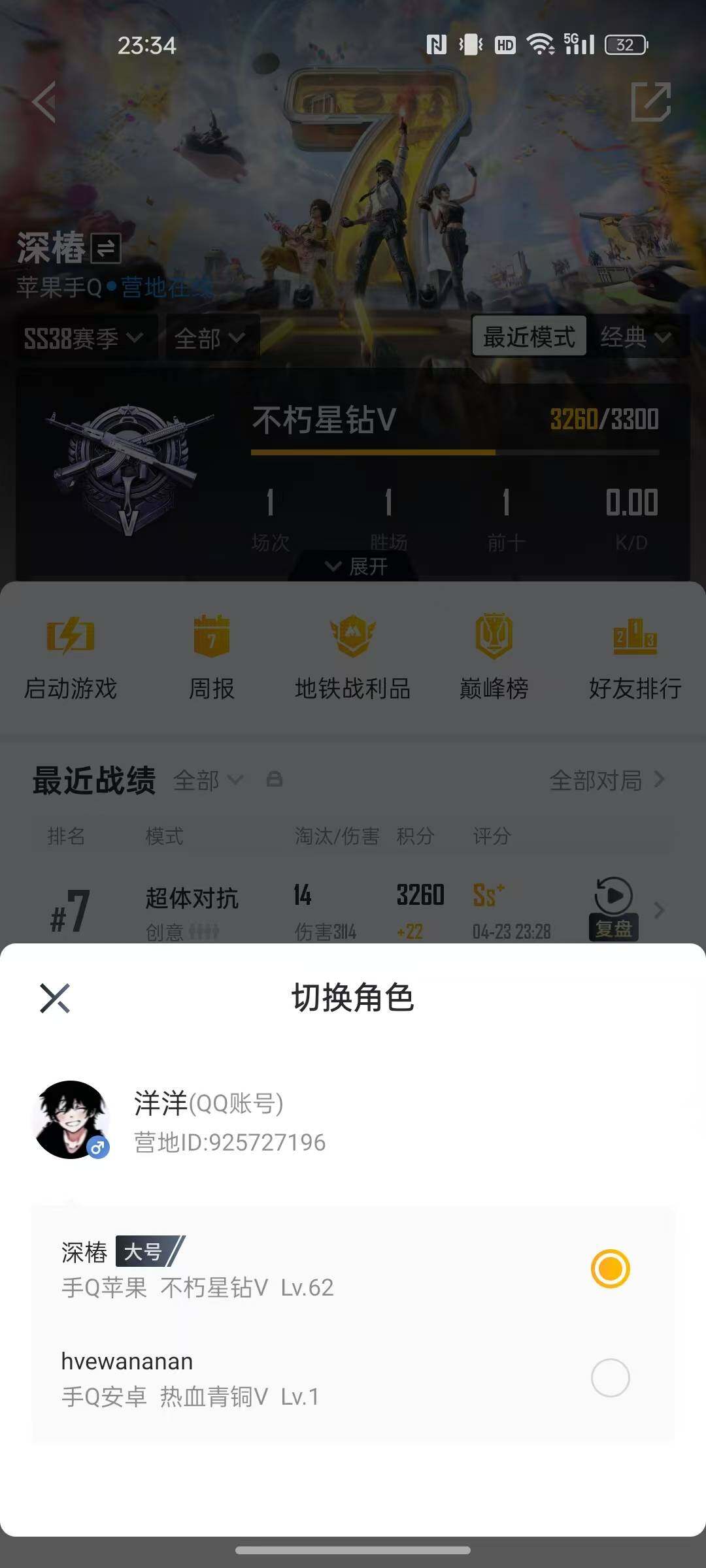Open the 周报 weekly report
This screenshot has height=1568, width=706.
point(212,660)
